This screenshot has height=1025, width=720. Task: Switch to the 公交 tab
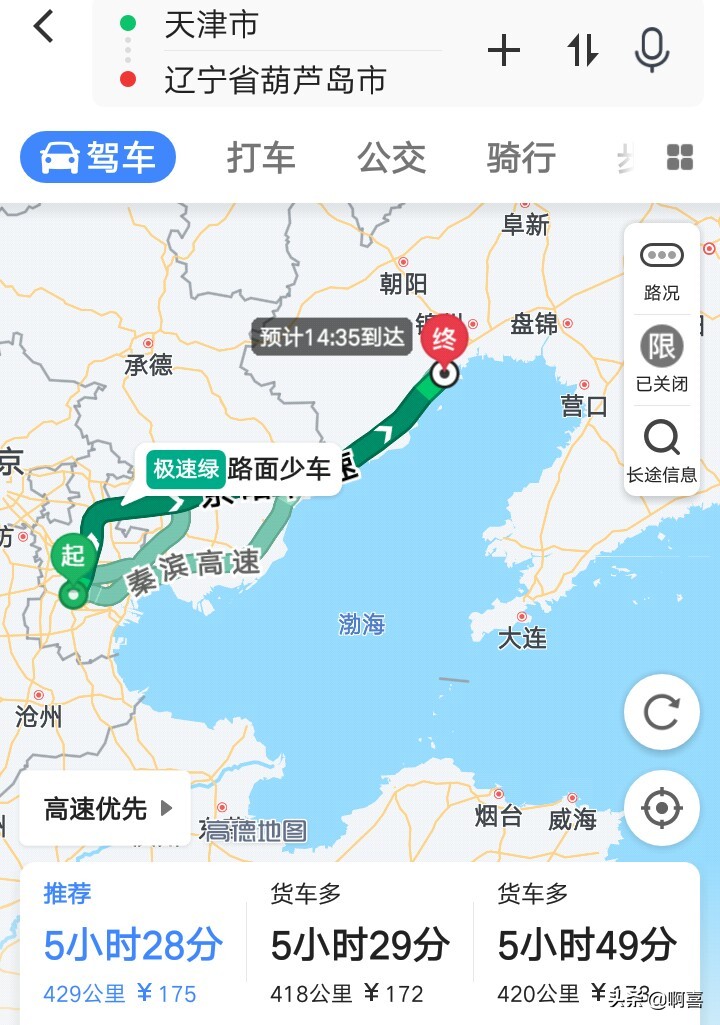click(x=391, y=158)
